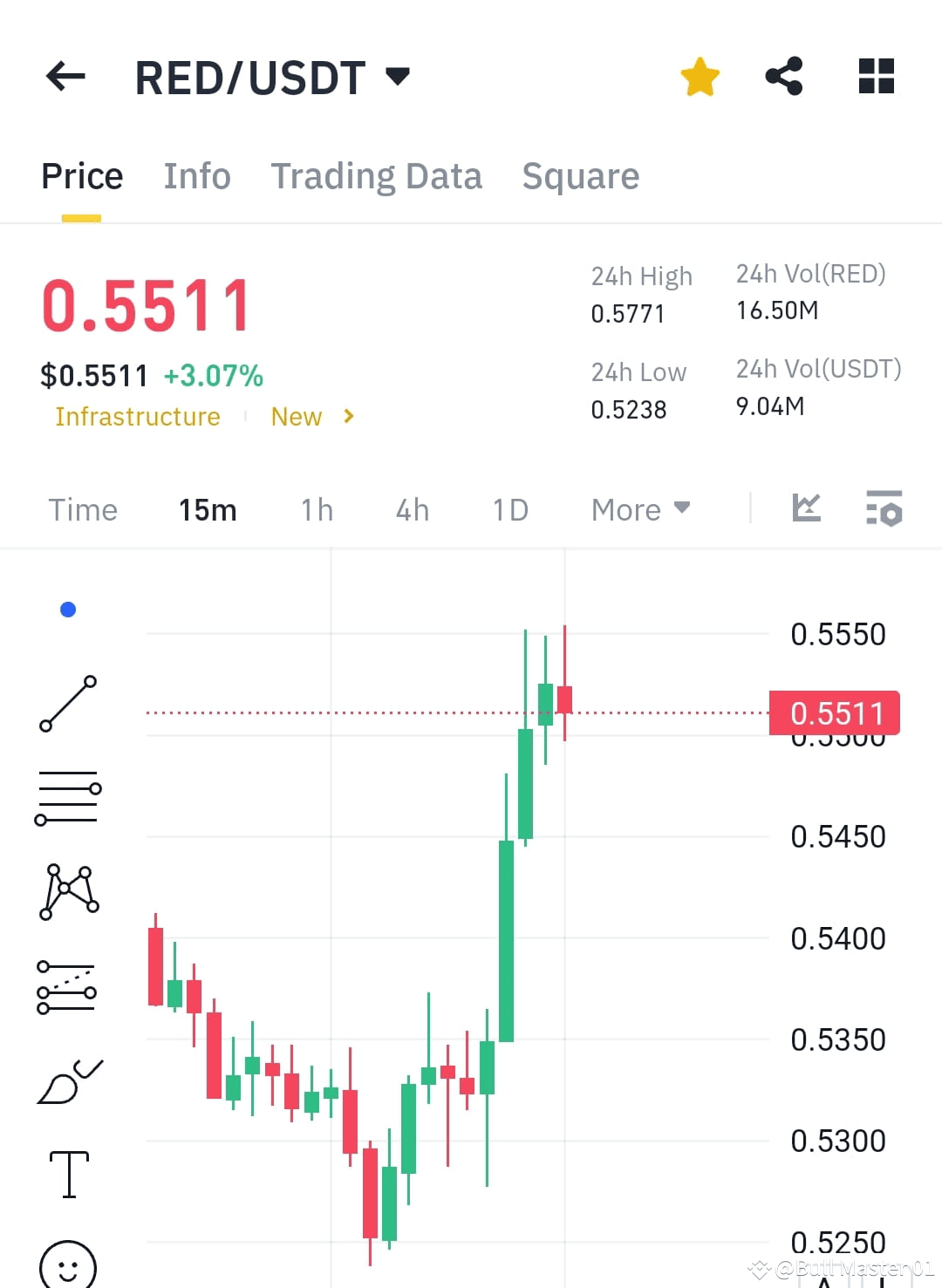Viewport: 942px width, 1288px height.
Task: Share the RED/USDT chart
Action: click(x=784, y=77)
